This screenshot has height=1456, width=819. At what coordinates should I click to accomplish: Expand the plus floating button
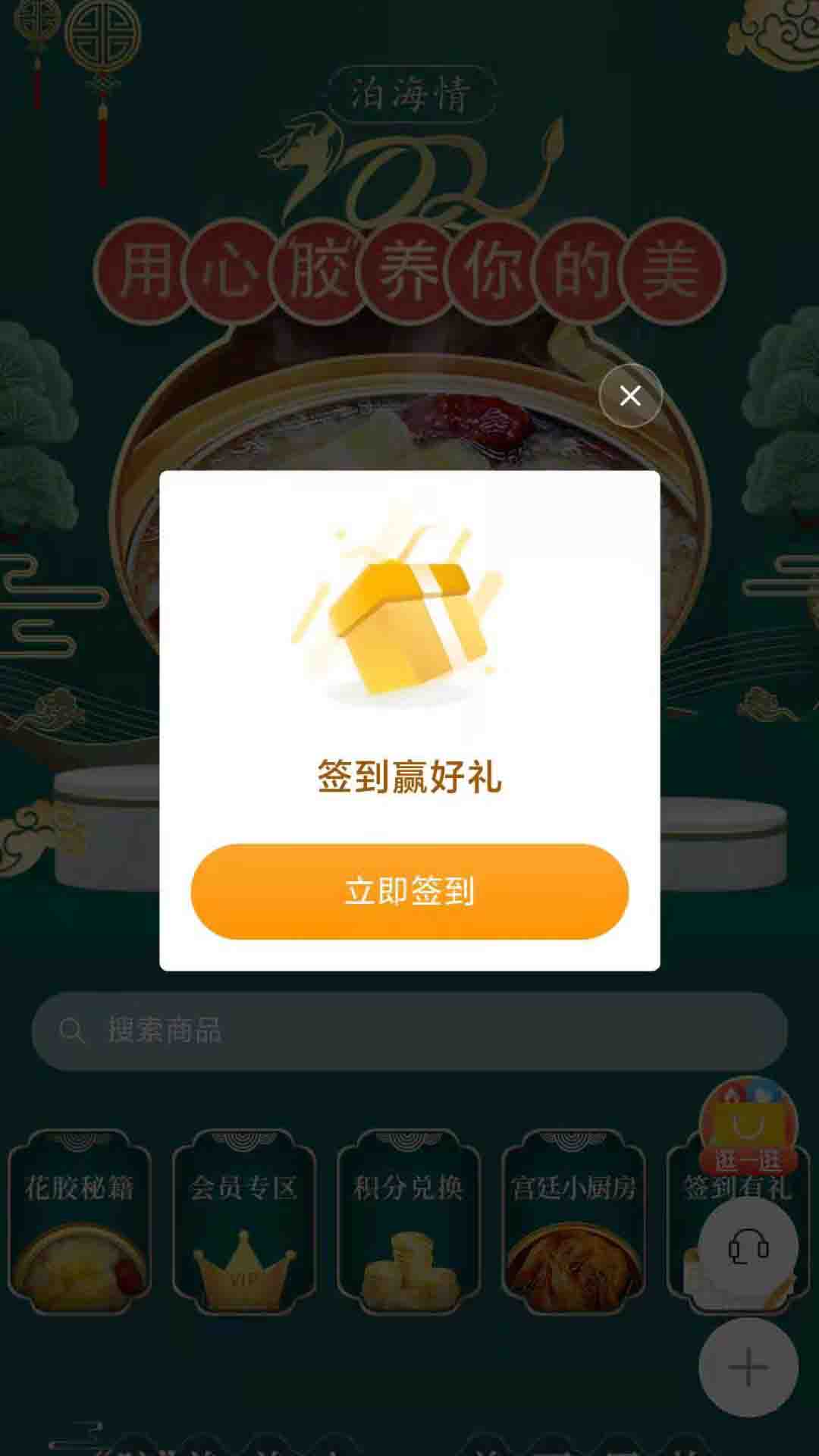tap(748, 1367)
